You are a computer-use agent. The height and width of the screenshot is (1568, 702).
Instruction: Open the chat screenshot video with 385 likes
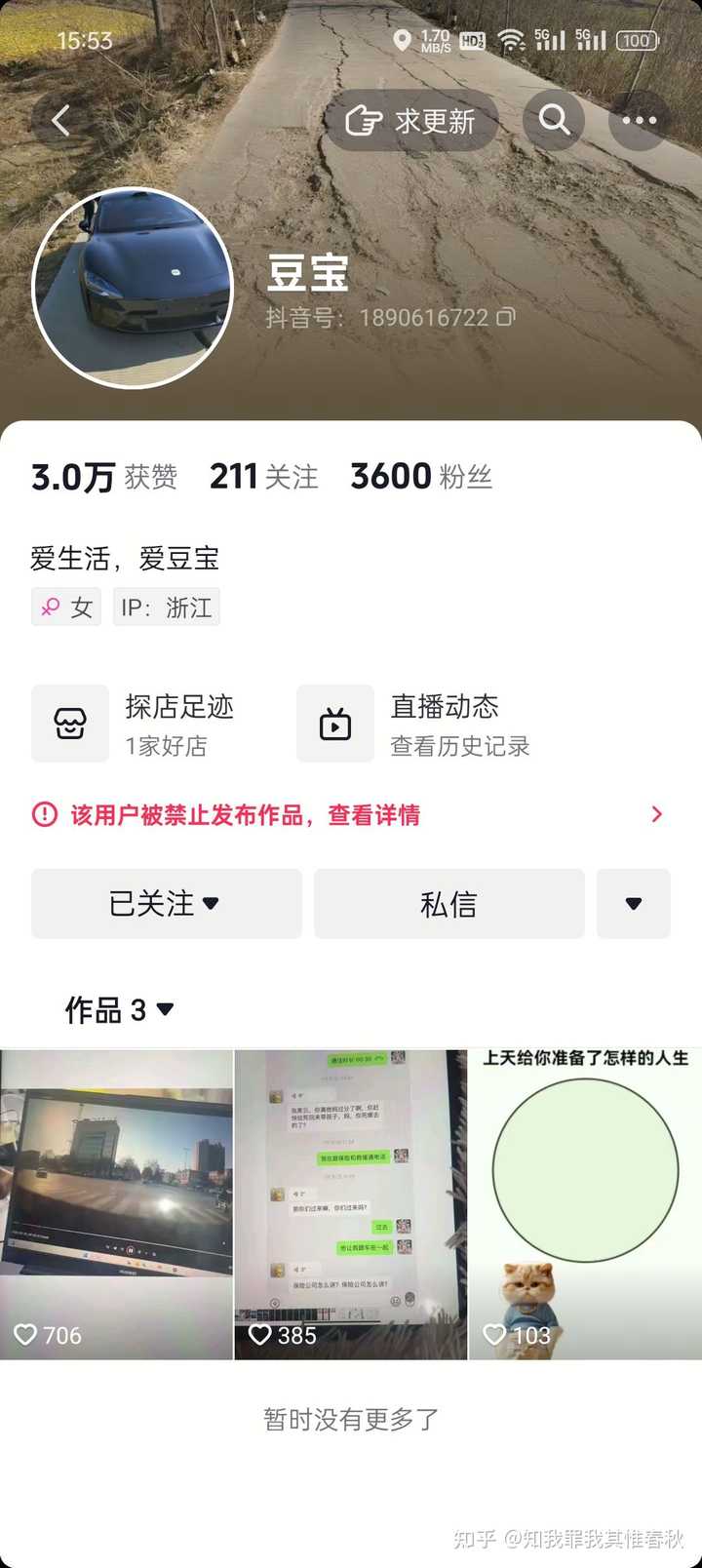coord(351,1204)
